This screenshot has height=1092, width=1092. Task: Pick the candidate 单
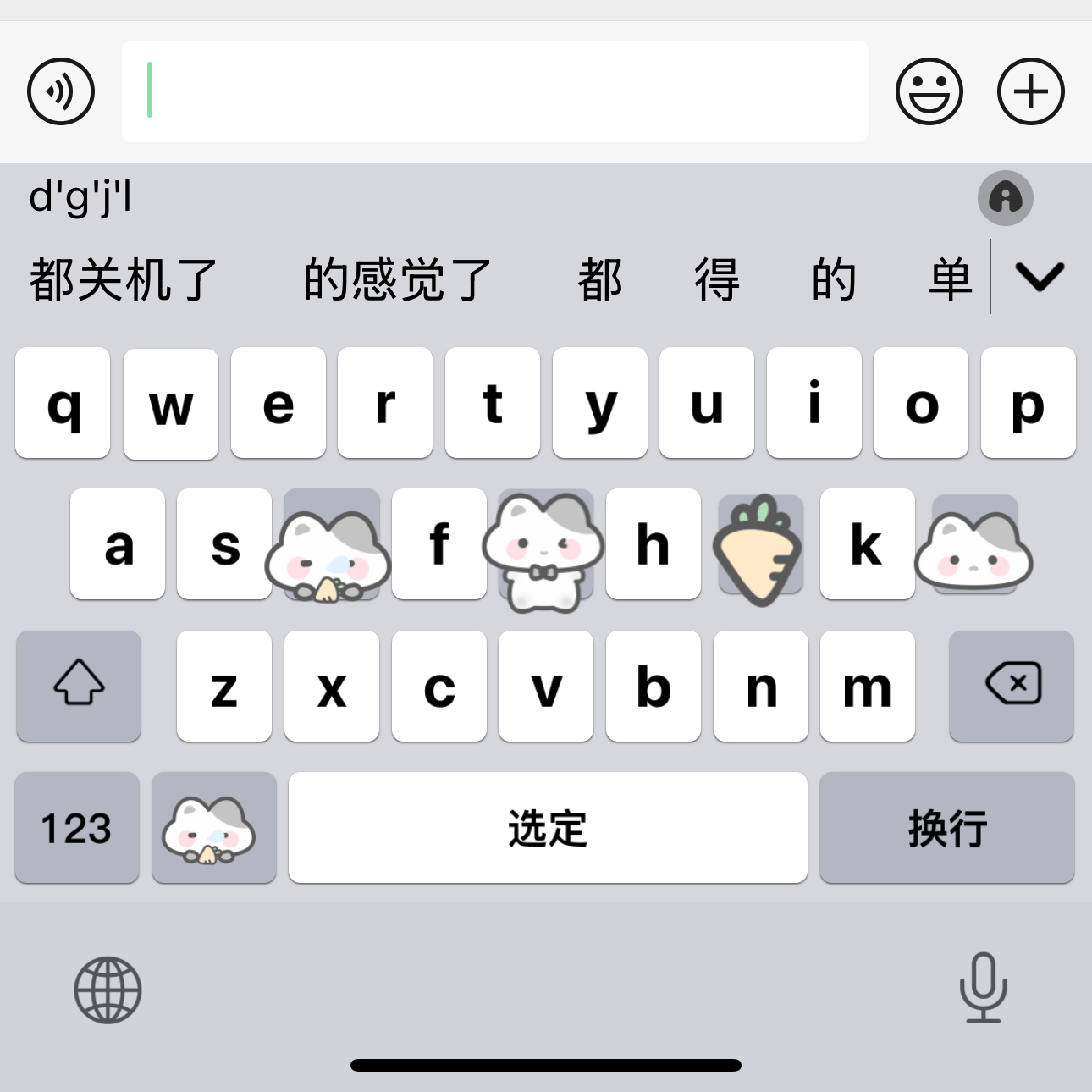point(951,280)
